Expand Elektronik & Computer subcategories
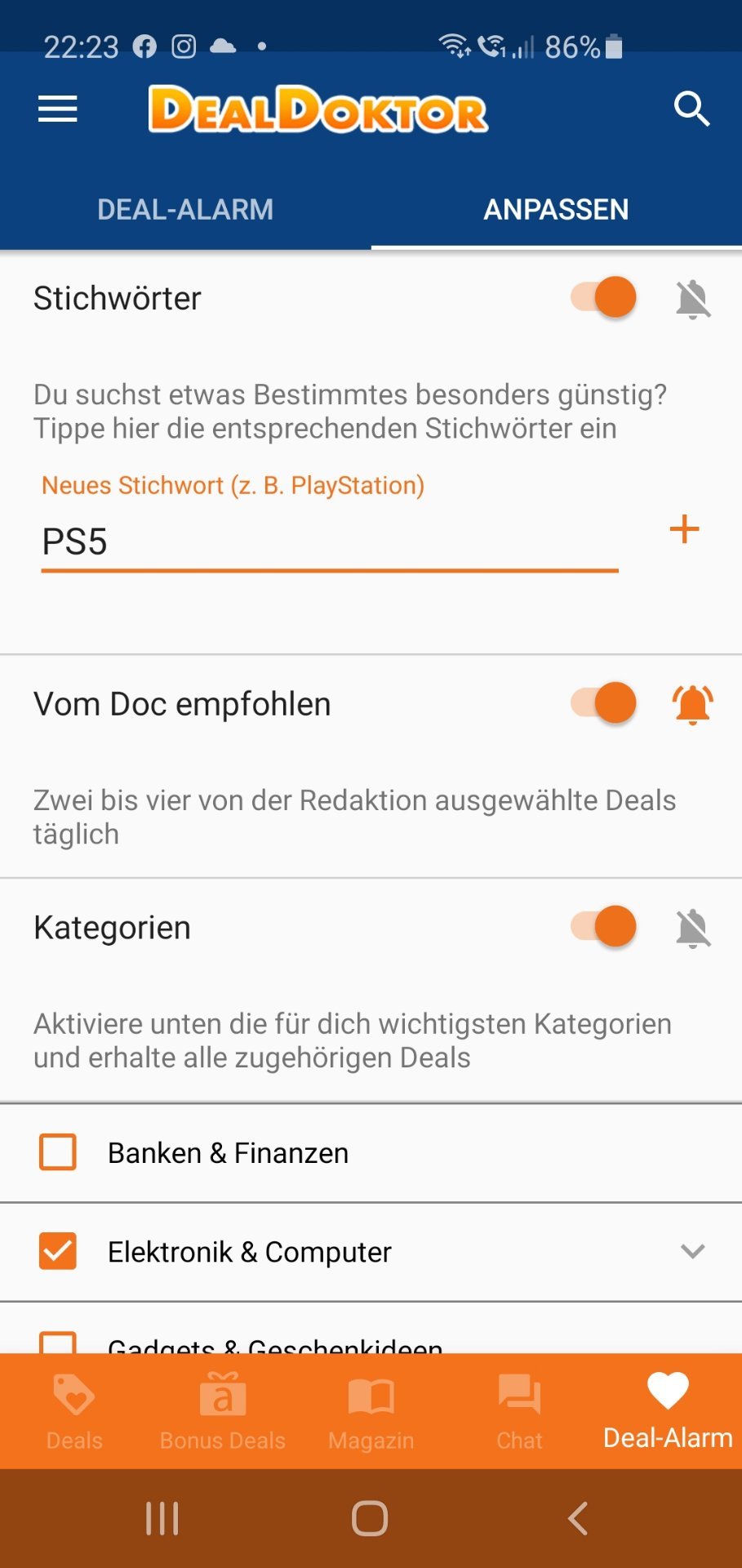This screenshot has width=742, height=1568. pyautogui.click(x=693, y=1251)
